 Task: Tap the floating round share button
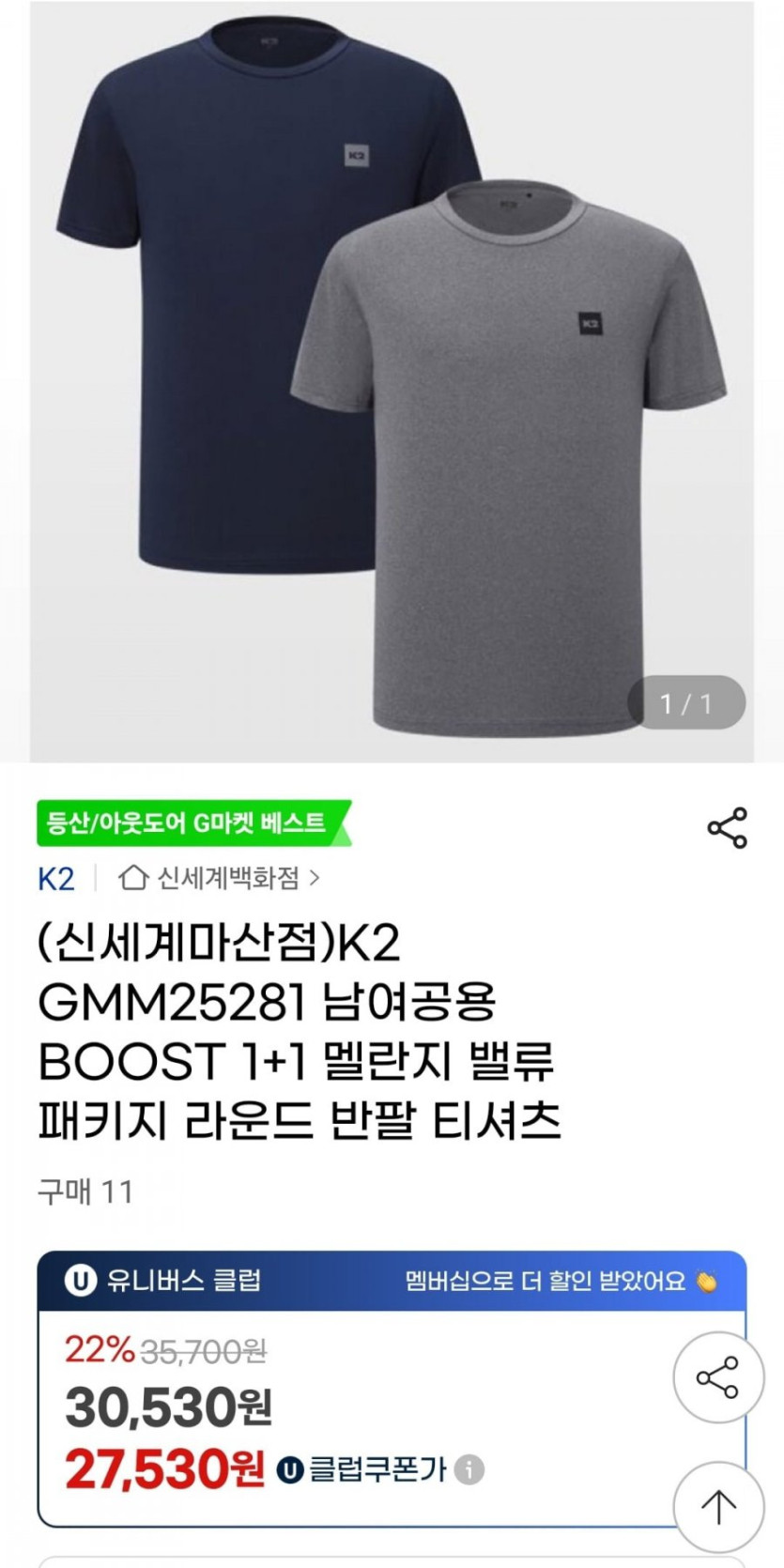tap(718, 1377)
